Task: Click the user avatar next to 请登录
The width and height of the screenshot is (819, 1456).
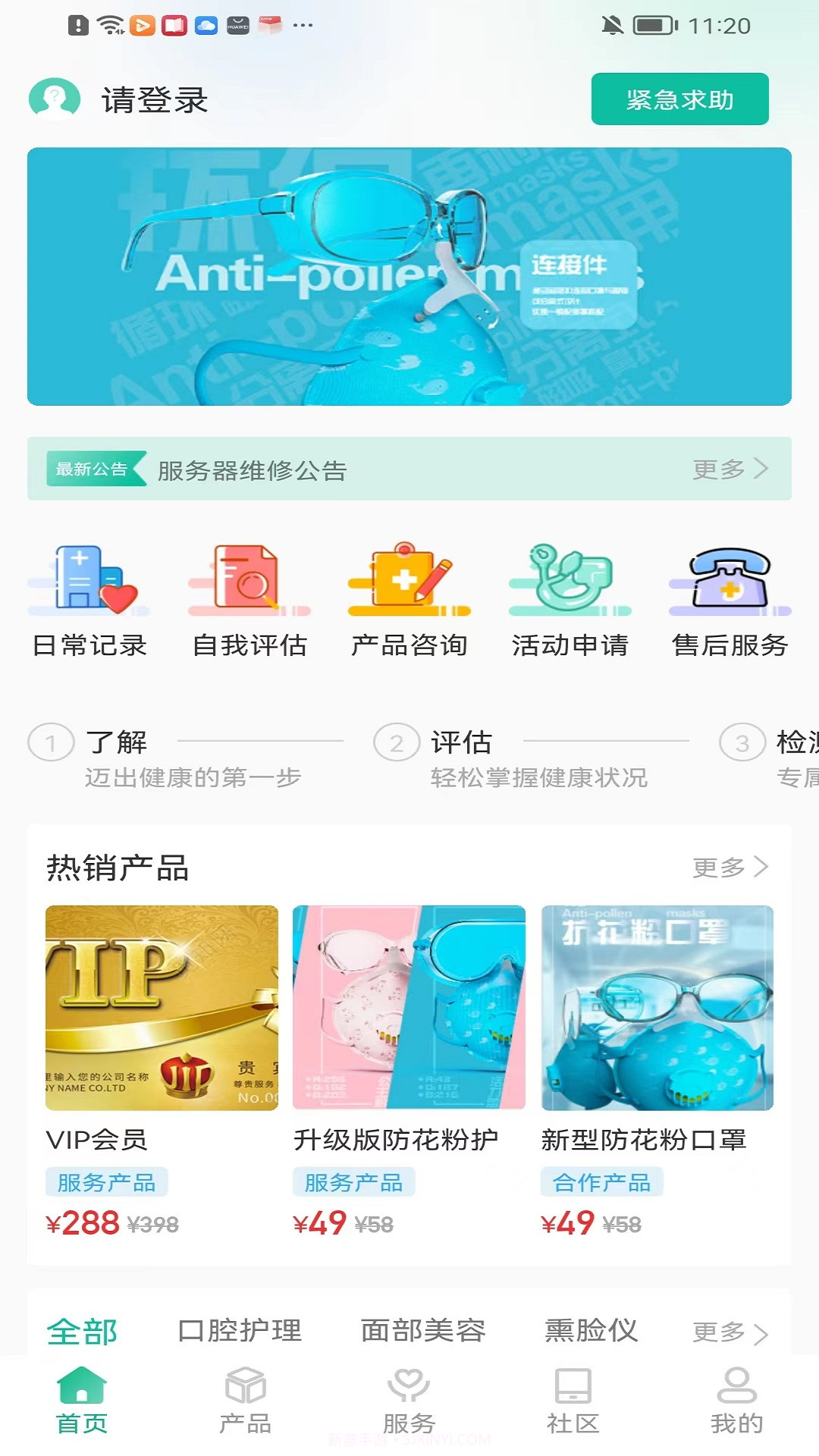Action: click(x=53, y=99)
